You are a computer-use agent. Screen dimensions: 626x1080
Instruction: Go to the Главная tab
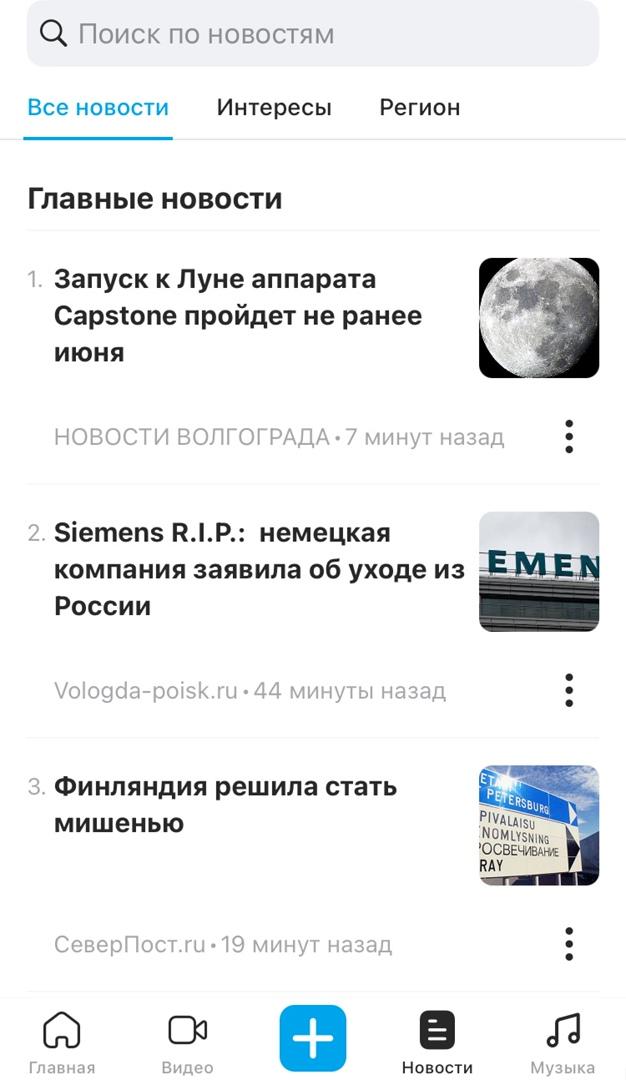62,1040
